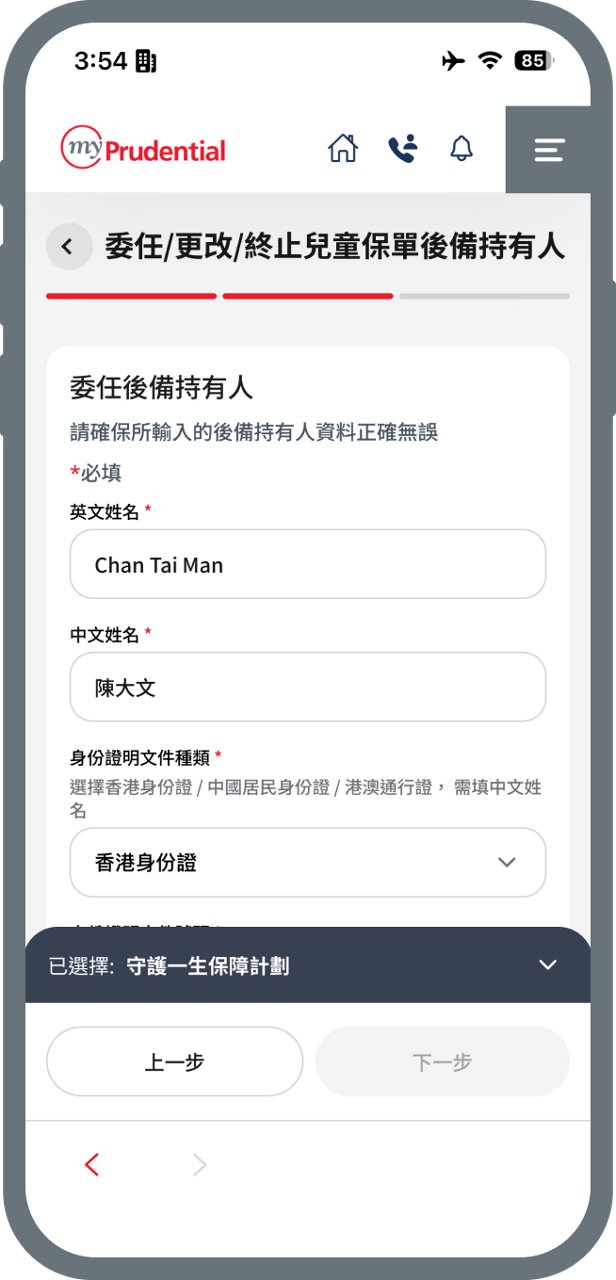Image resolution: width=616 pixels, height=1280 pixels.
Task: Expand the 已選擇 守護一生保障計劃 bar
Action: tap(308, 965)
